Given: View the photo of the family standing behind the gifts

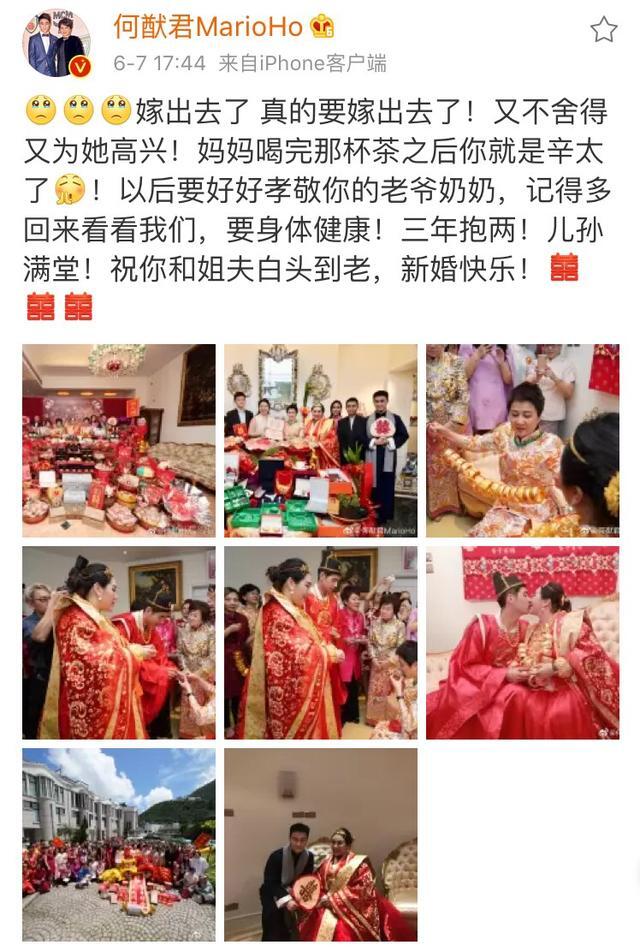Looking at the screenshot, I should (x=320, y=440).
